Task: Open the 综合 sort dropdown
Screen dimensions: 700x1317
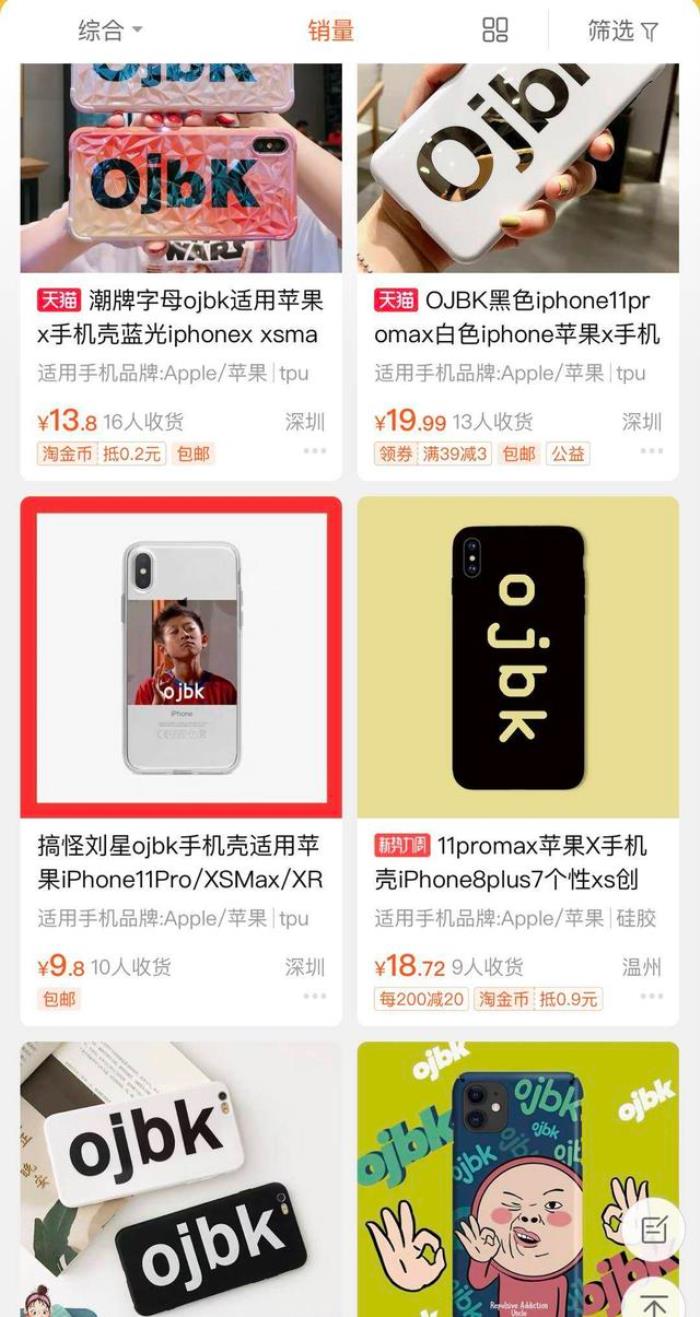Action: point(110,31)
